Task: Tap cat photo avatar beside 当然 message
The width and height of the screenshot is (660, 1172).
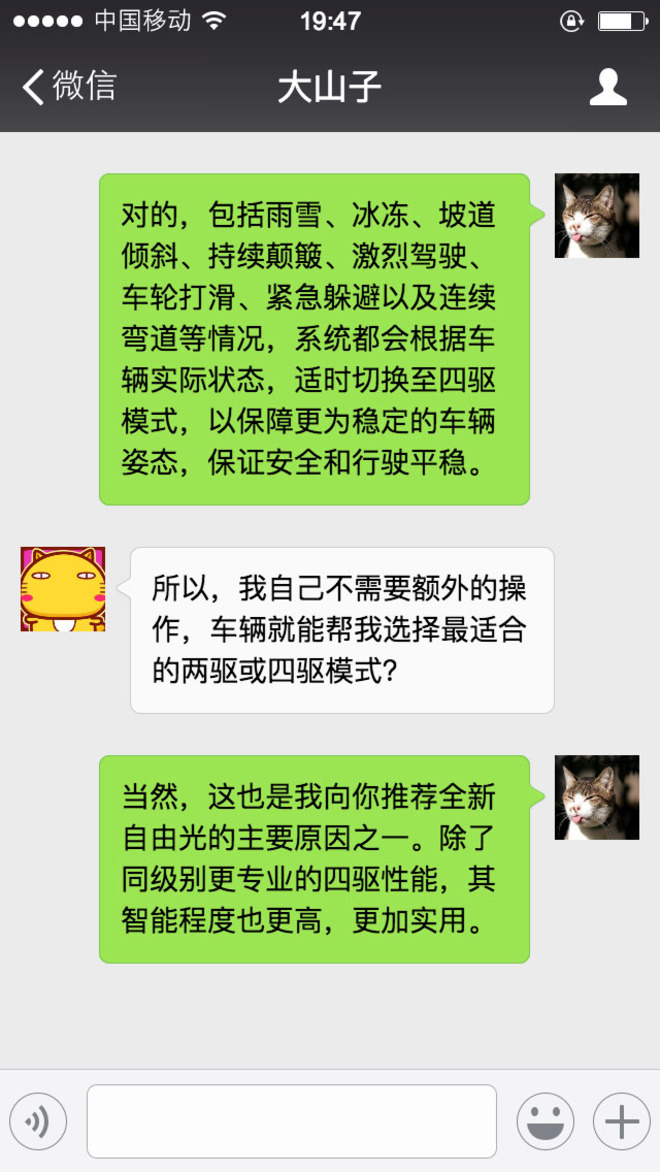Action: [597, 797]
